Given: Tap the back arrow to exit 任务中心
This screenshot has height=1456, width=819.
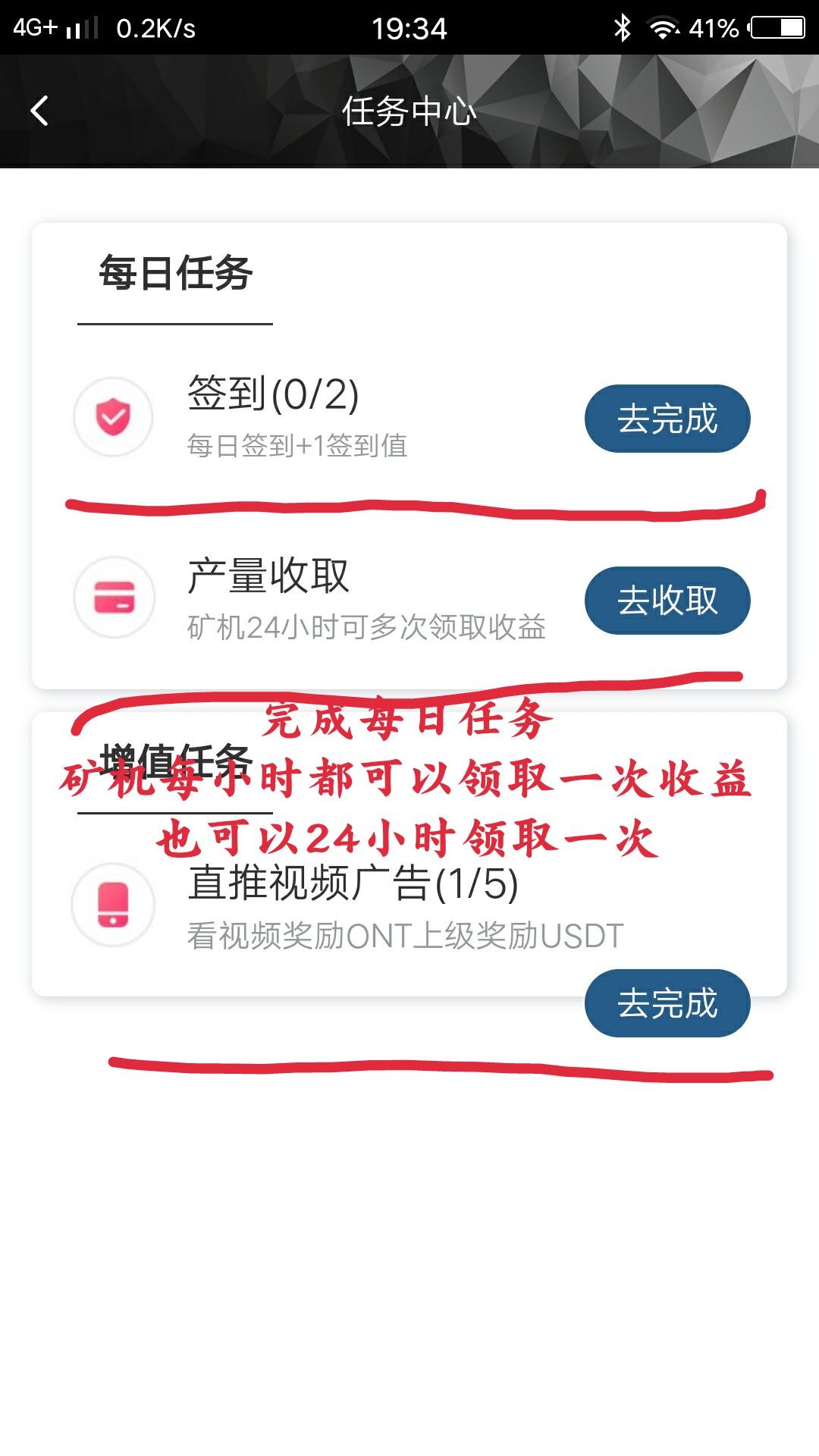Looking at the screenshot, I should click(39, 111).
